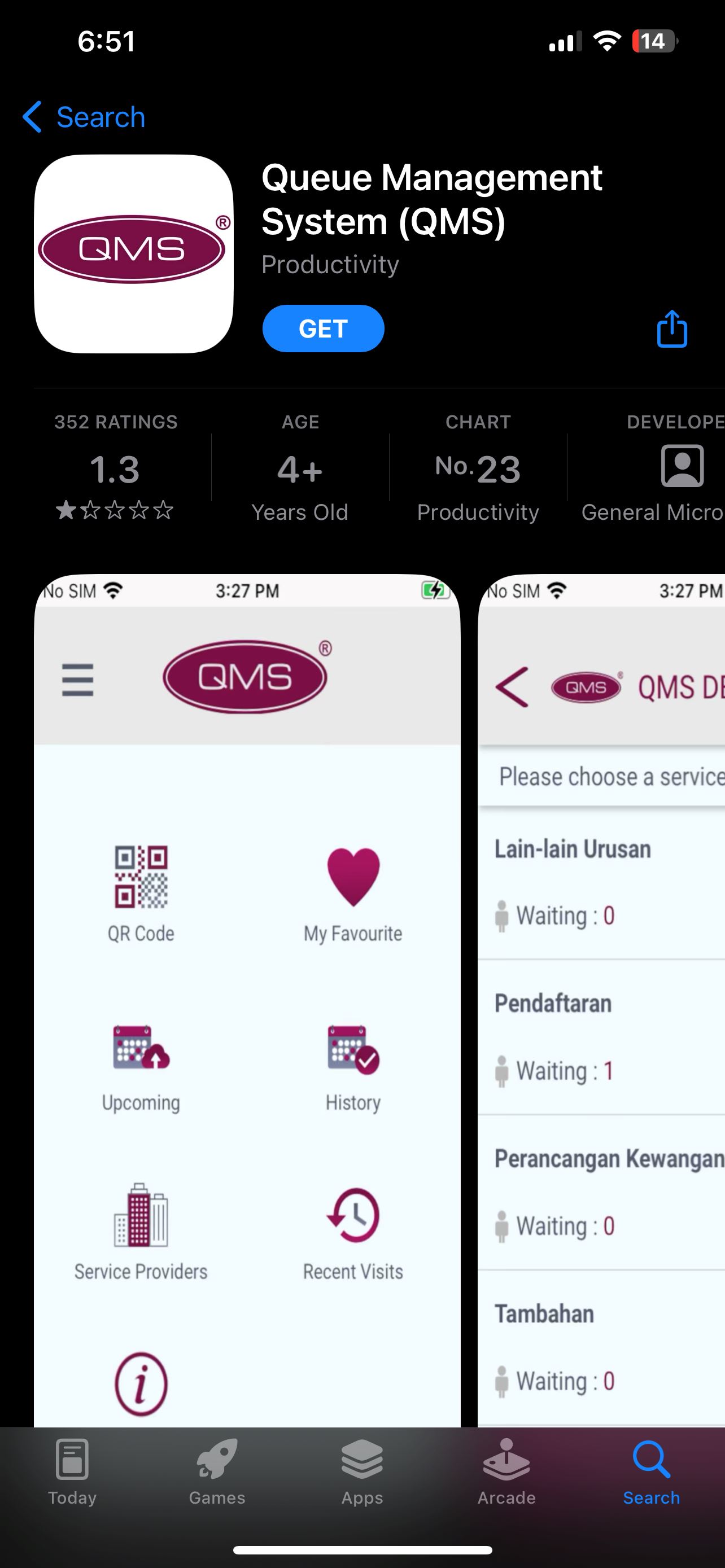The image size is (725, 1568).
Task: Switch to the Games tab
Action: tap(217, 1472)
